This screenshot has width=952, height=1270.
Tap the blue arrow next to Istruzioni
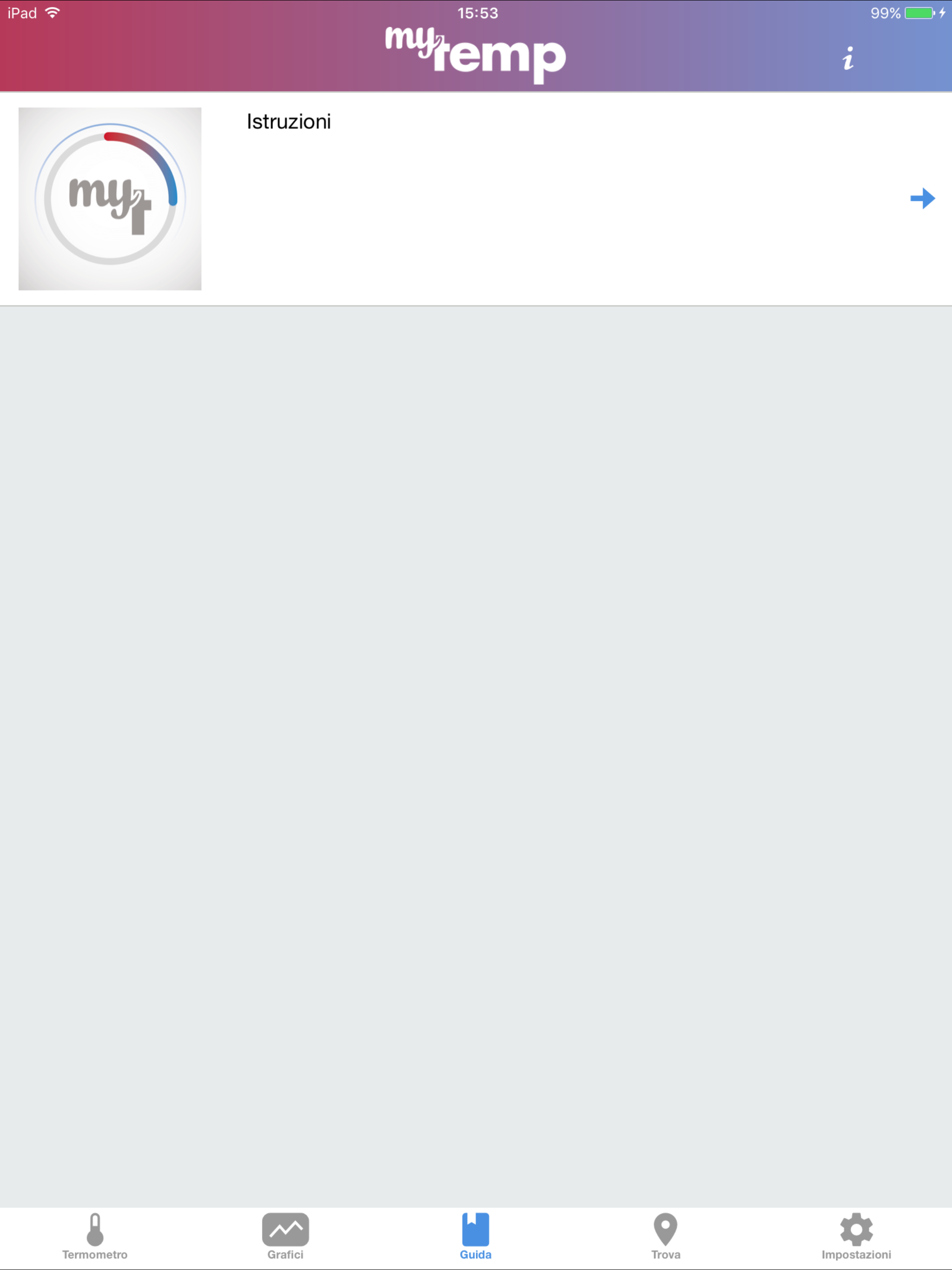(923, 198)
